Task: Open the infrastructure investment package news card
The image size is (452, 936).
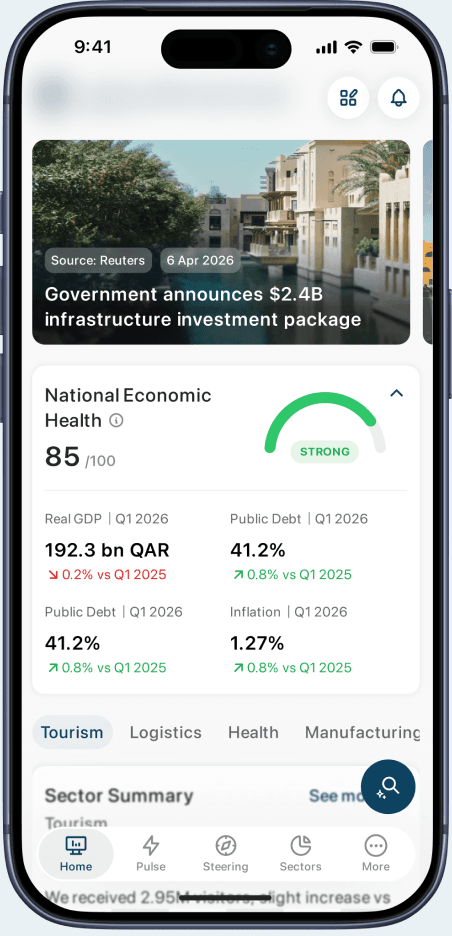Action: pyautogui.click(x=221, y=242)
